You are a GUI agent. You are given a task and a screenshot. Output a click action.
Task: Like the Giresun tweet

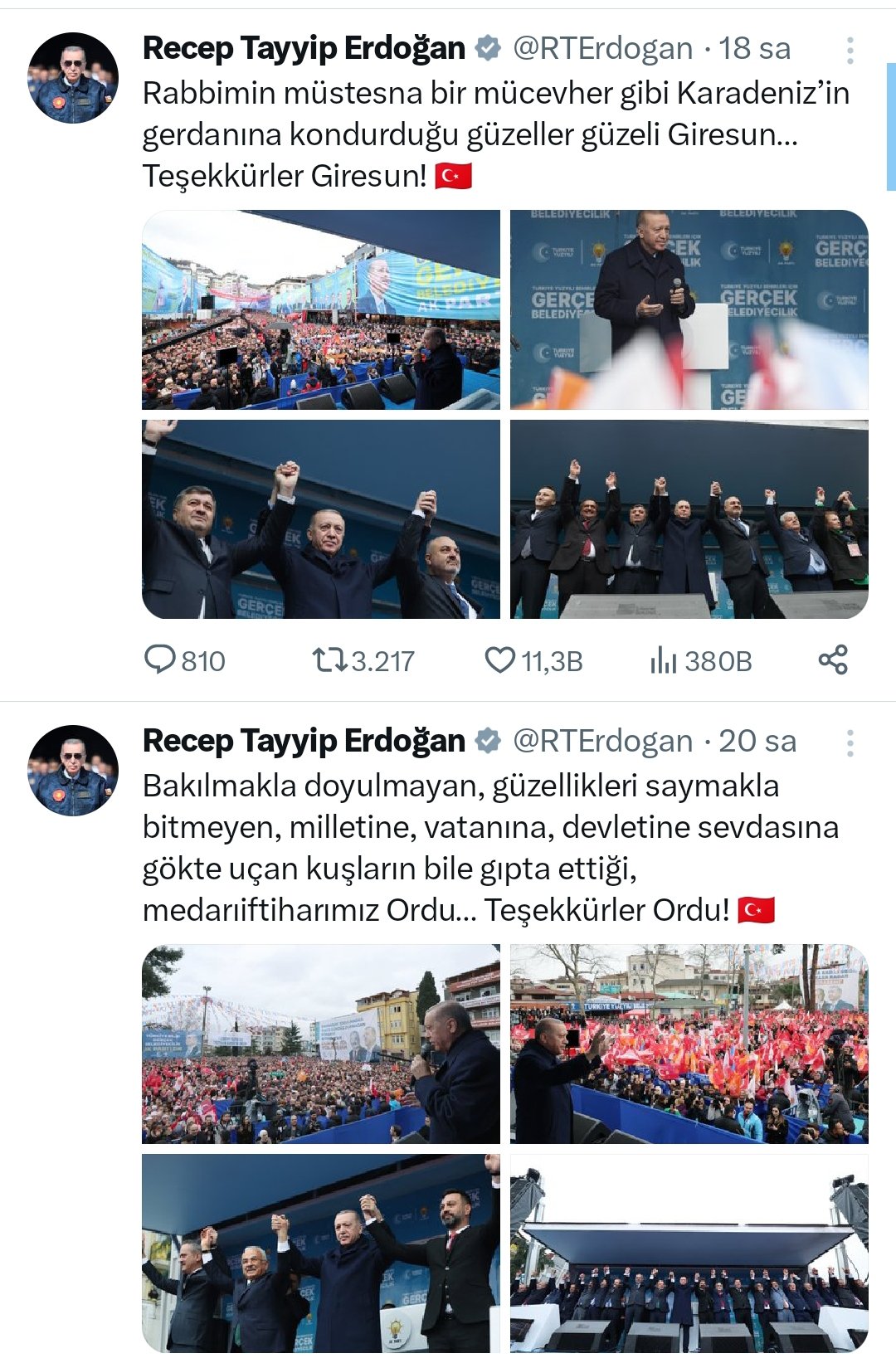(x=500, y=660)
